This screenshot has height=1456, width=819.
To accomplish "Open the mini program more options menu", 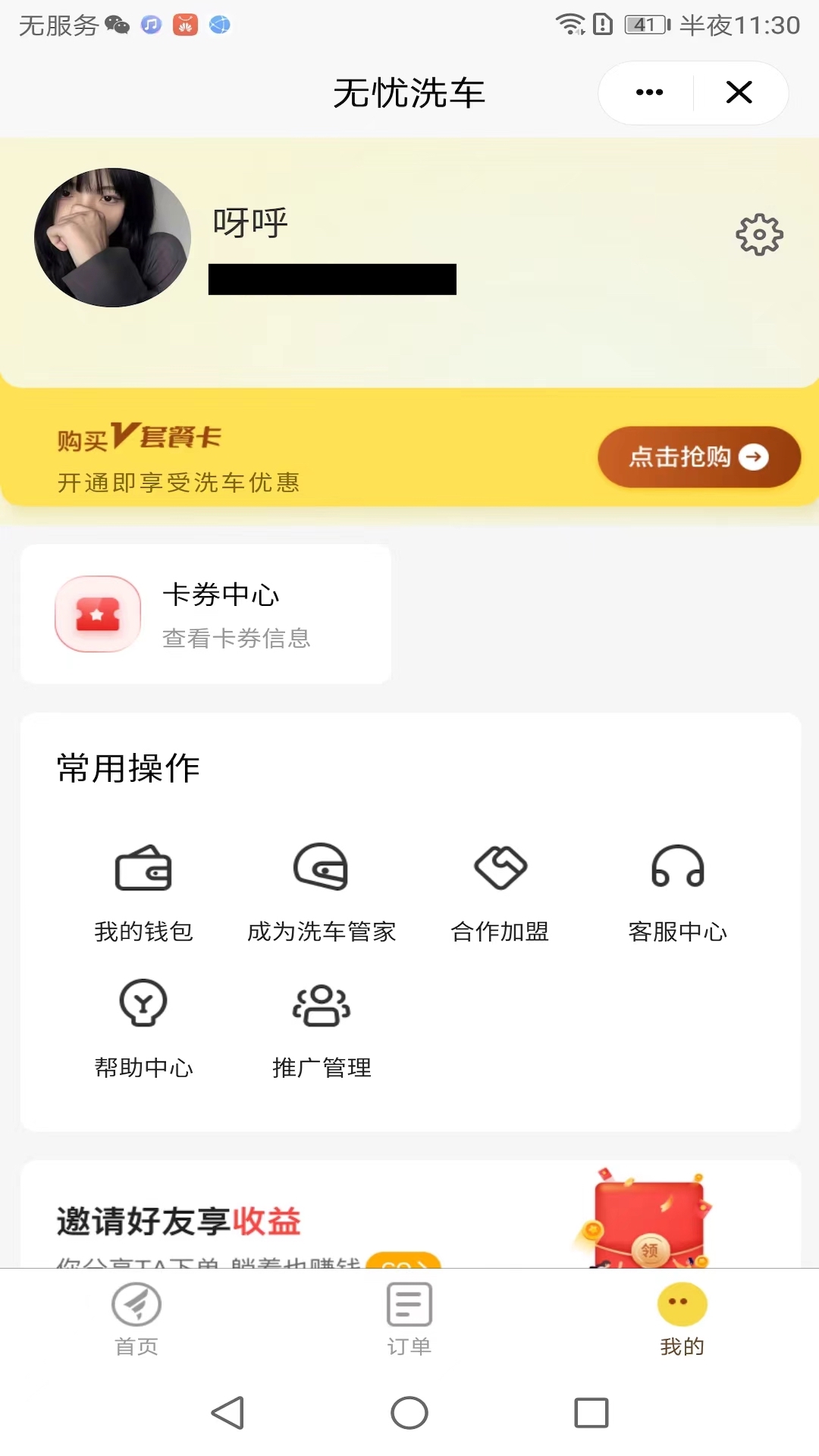I will click(649, 93).
